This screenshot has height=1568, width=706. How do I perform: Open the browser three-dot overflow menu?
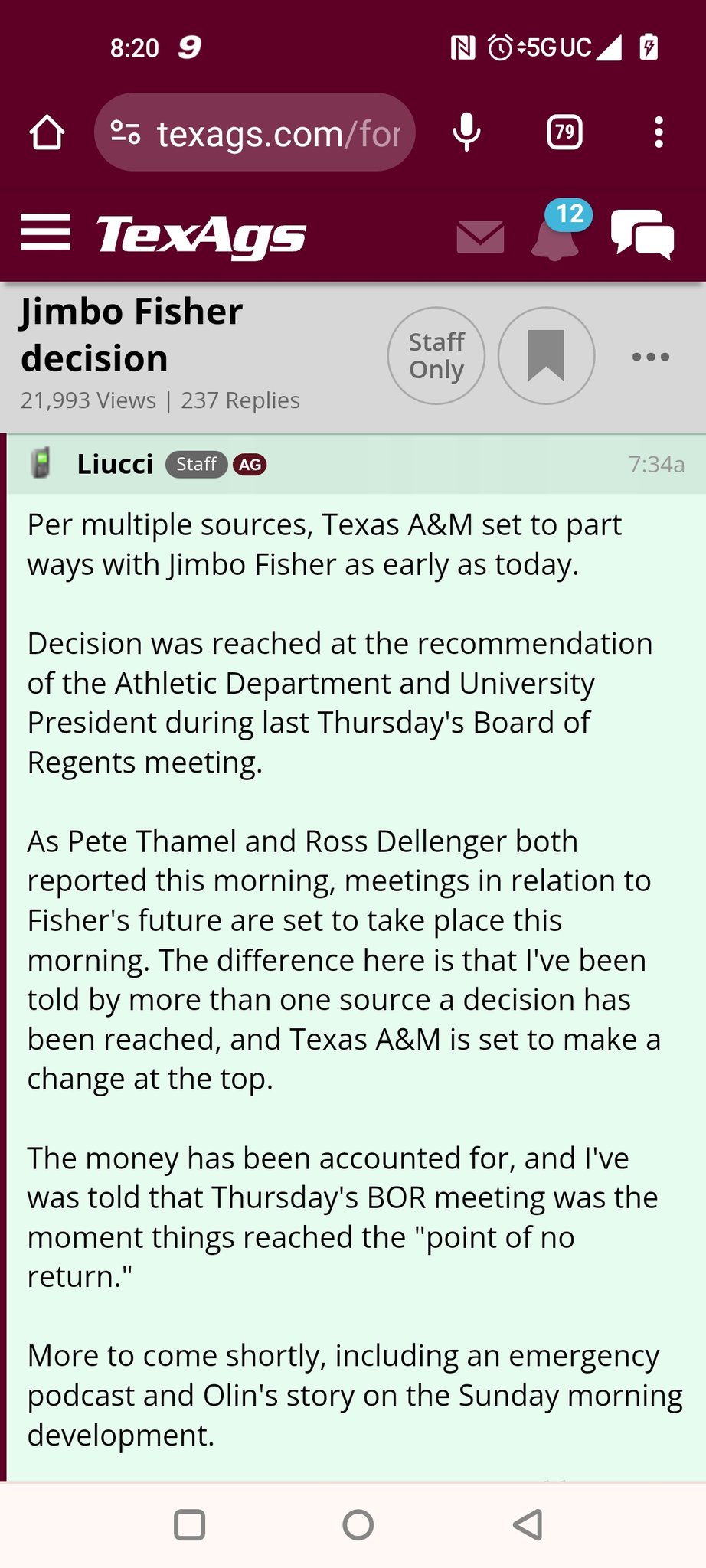point(659,132)
